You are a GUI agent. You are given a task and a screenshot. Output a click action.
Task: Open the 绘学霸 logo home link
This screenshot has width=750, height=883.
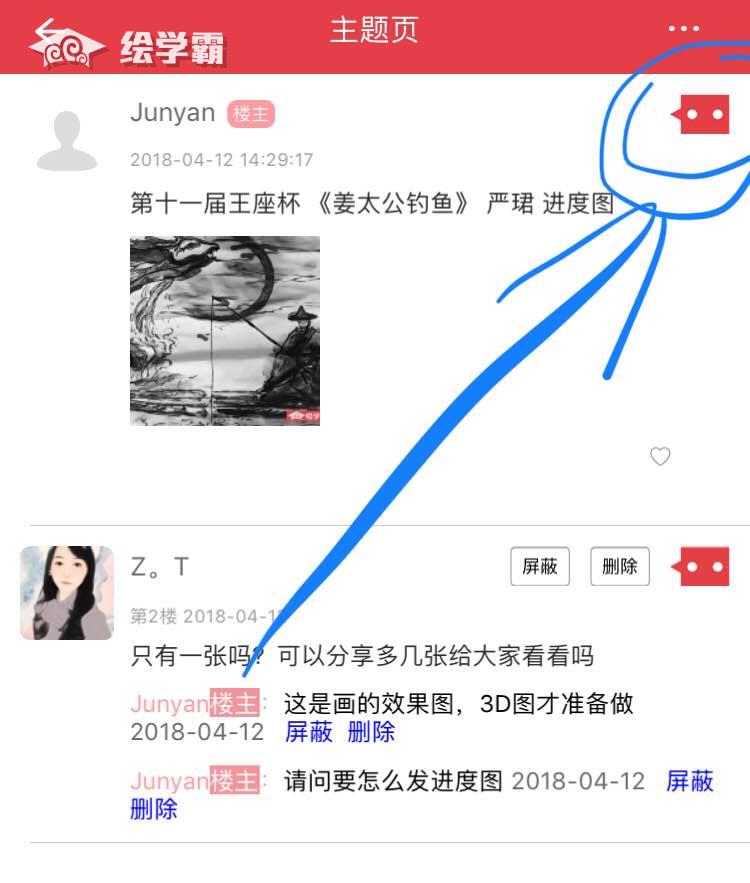(127, 44)
